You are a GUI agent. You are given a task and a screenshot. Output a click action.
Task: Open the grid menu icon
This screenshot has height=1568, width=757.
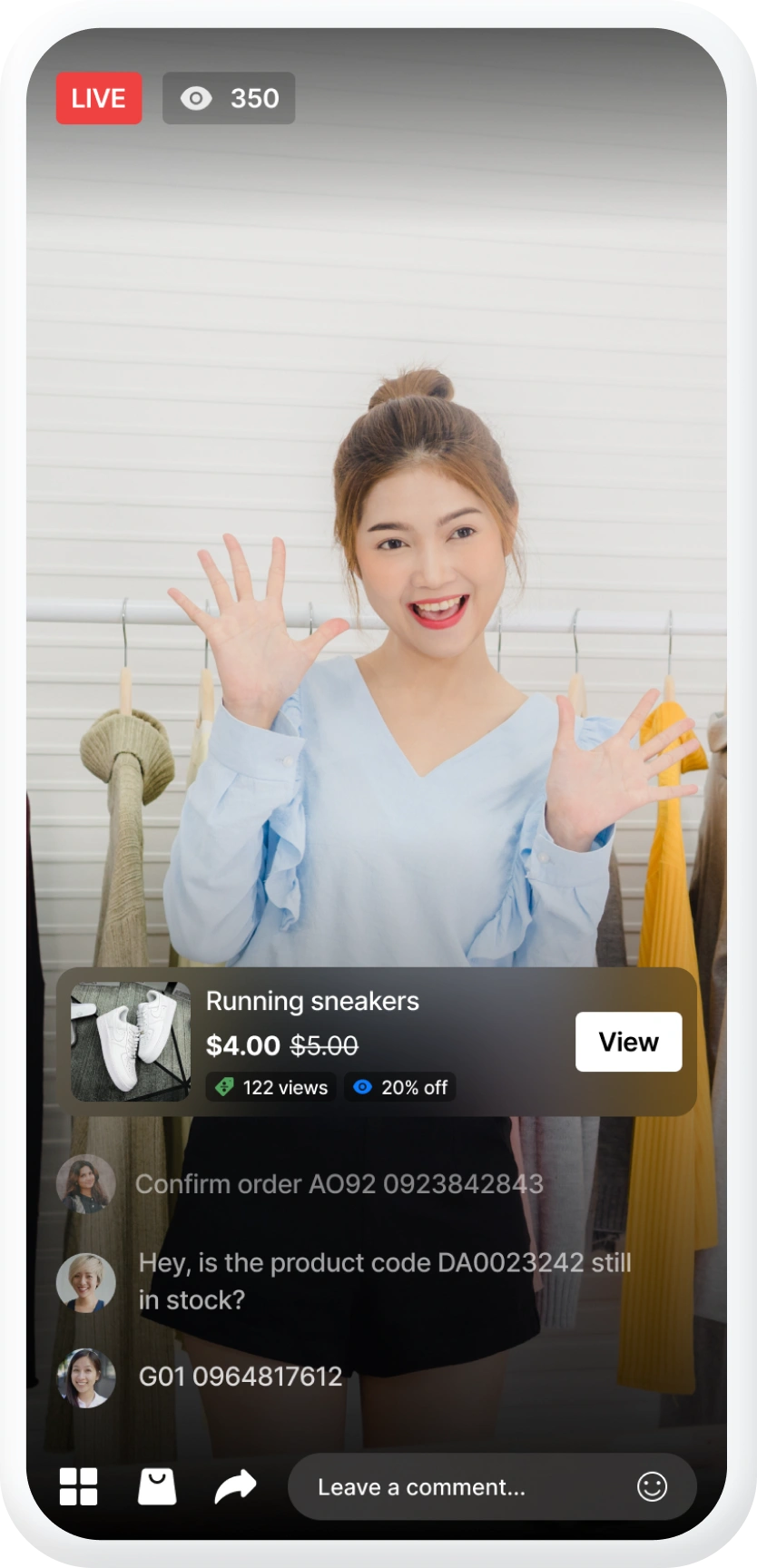pyautogui.click(x=79, y=1486)
